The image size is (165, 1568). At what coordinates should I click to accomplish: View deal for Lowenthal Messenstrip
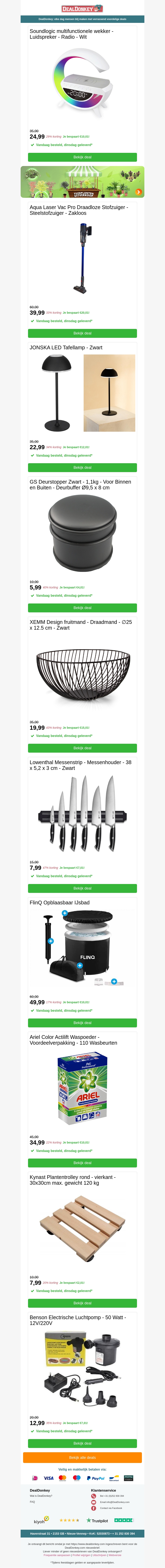82,888
